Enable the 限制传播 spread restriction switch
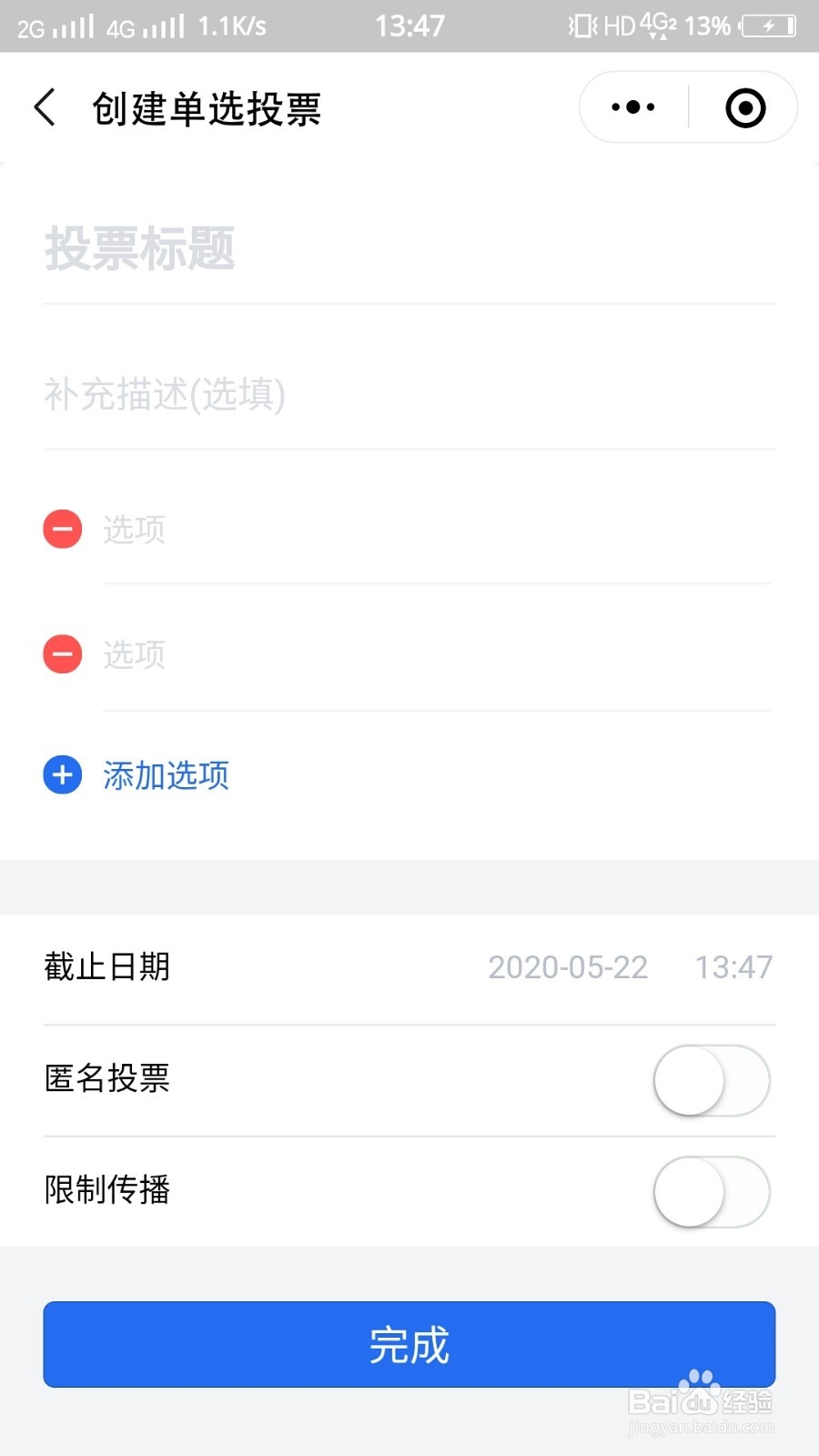This screenshot has height=1456, width=819. click(712, 1192)
